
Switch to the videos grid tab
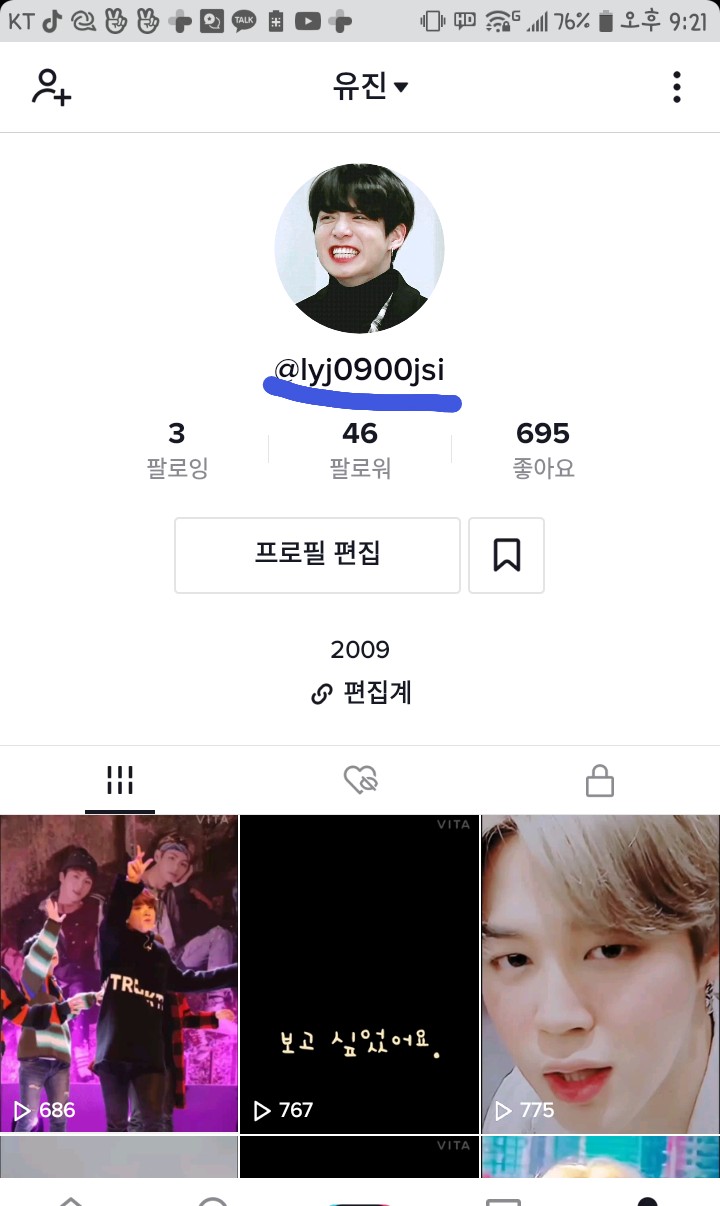coord(120,780)
